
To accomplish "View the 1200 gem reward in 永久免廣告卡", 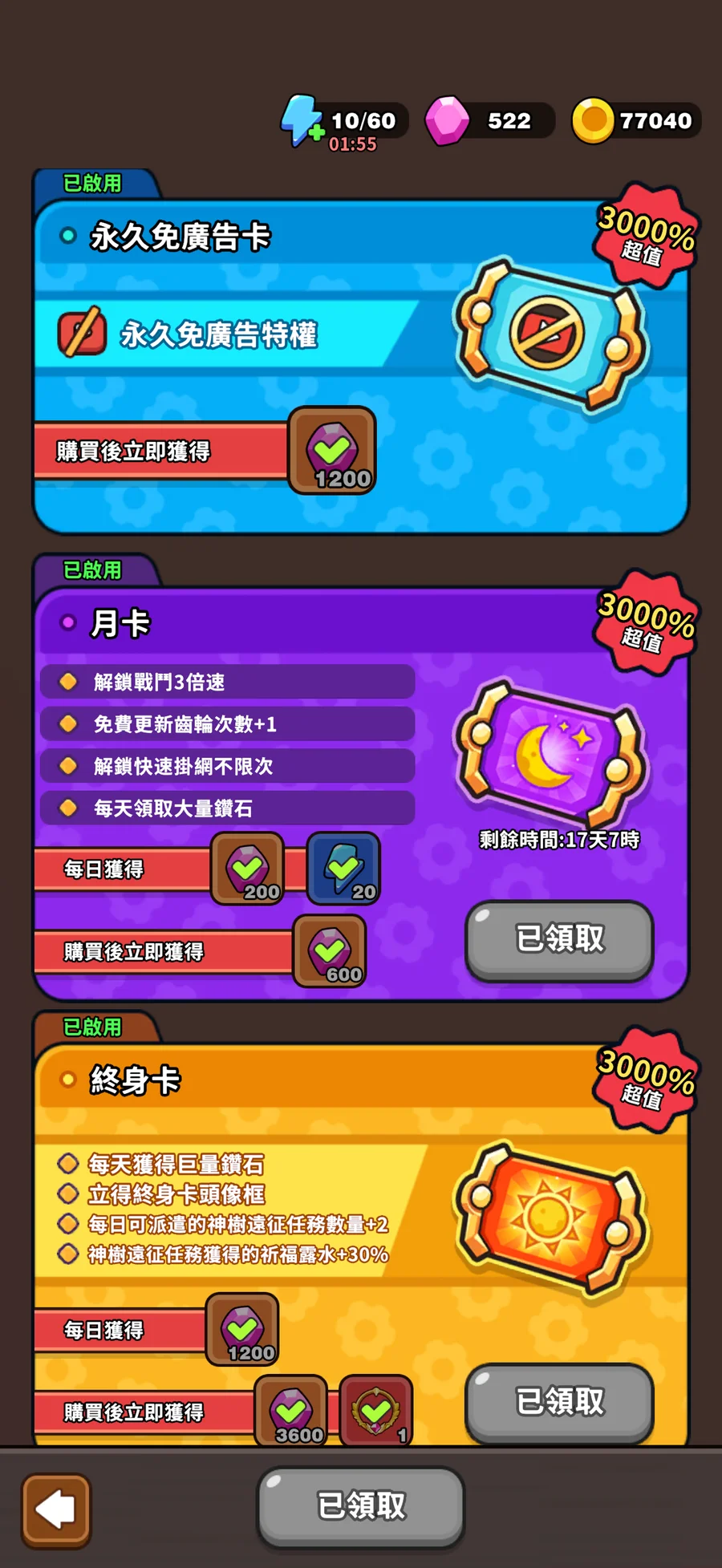I will click(x=332, y=450).
